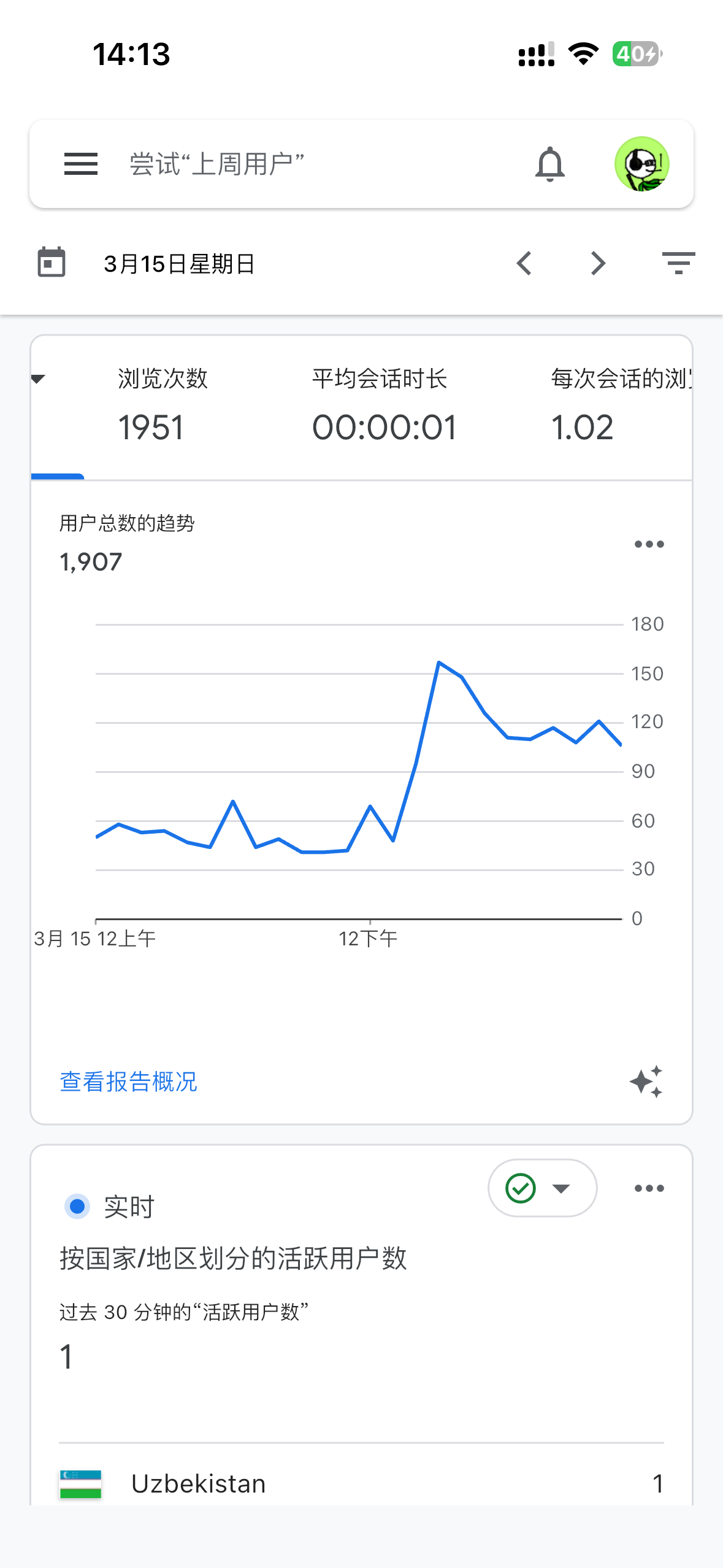The height and width of the screenshot is (1568, 723).
Task: Open the 查看报告概况 link
Action: pos(128,1082)
